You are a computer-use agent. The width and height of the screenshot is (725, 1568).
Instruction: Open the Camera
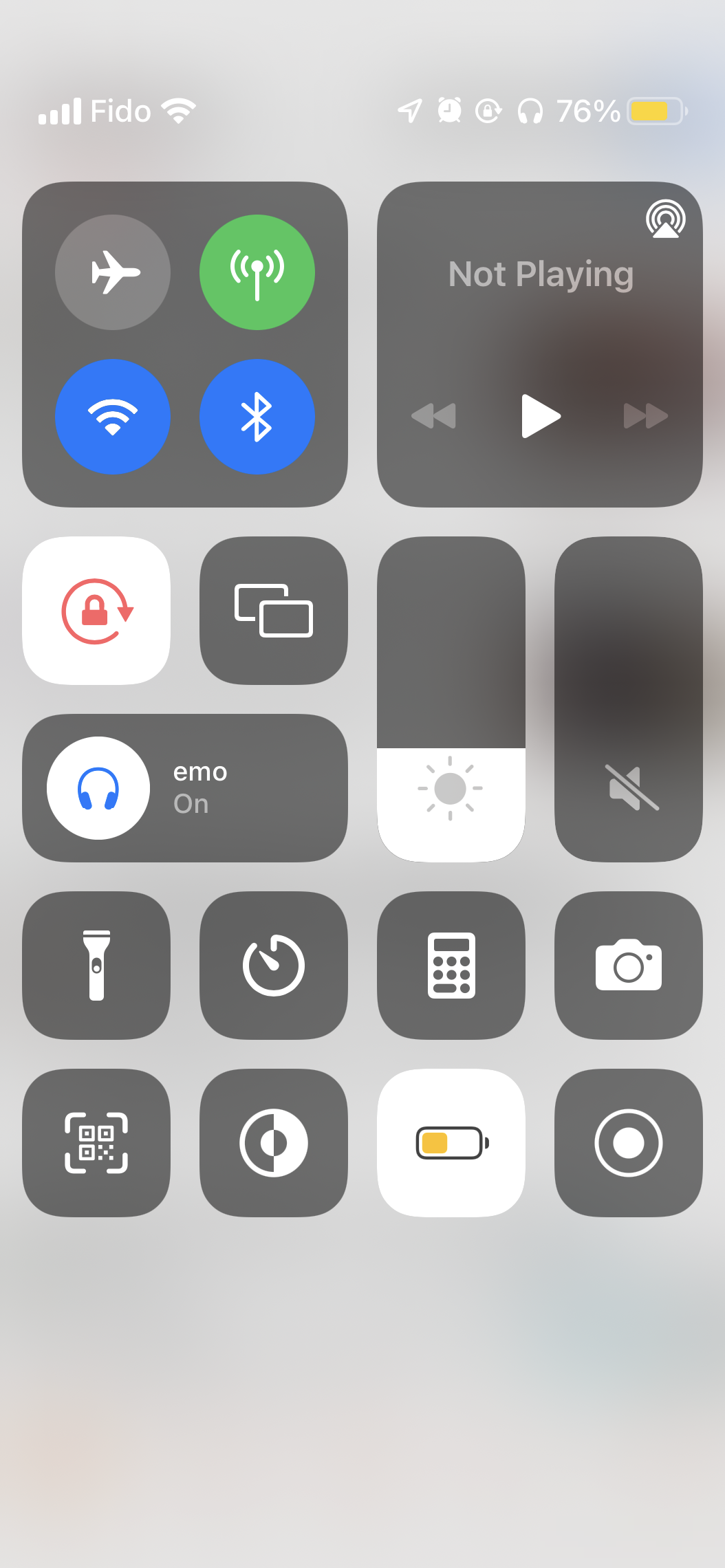pos(629,966)
